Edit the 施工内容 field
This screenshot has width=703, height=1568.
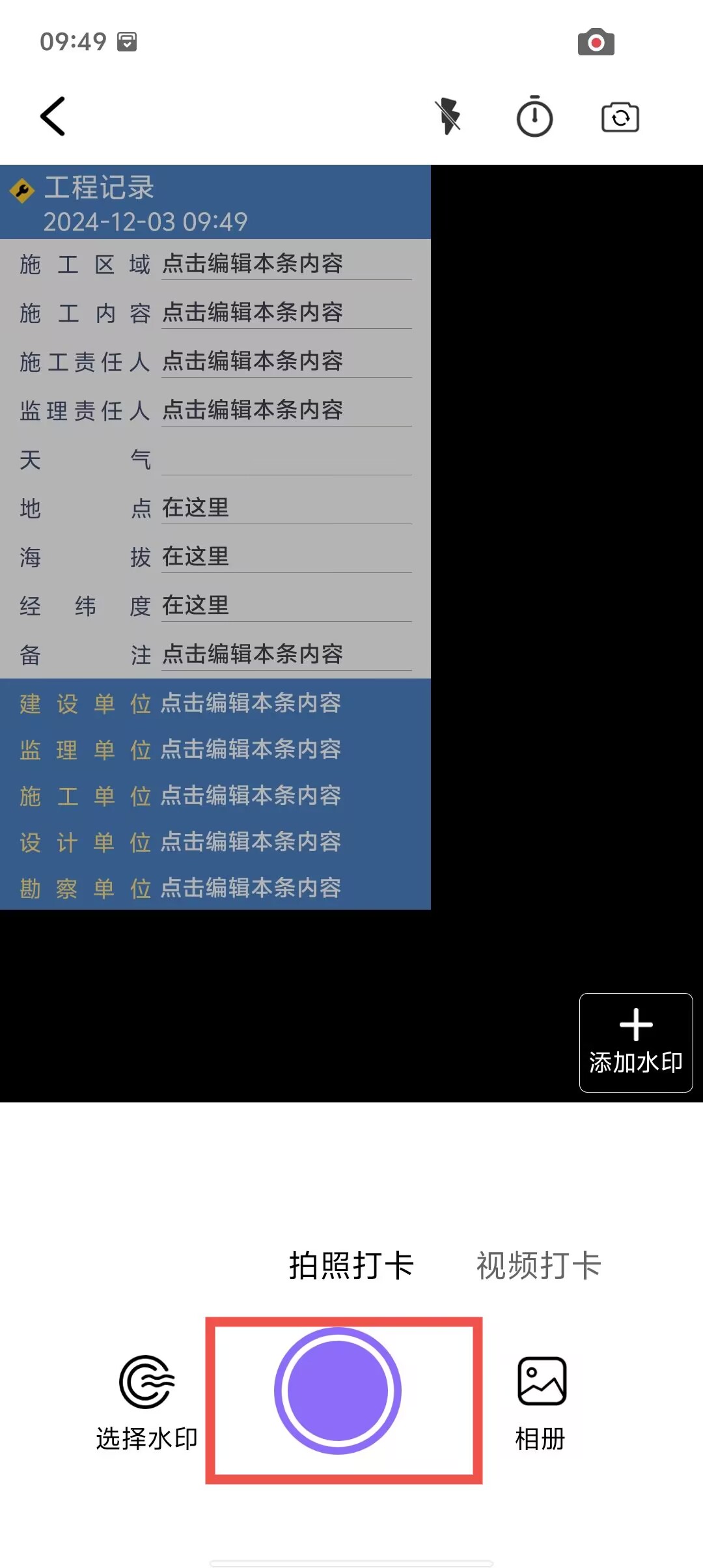286,313
